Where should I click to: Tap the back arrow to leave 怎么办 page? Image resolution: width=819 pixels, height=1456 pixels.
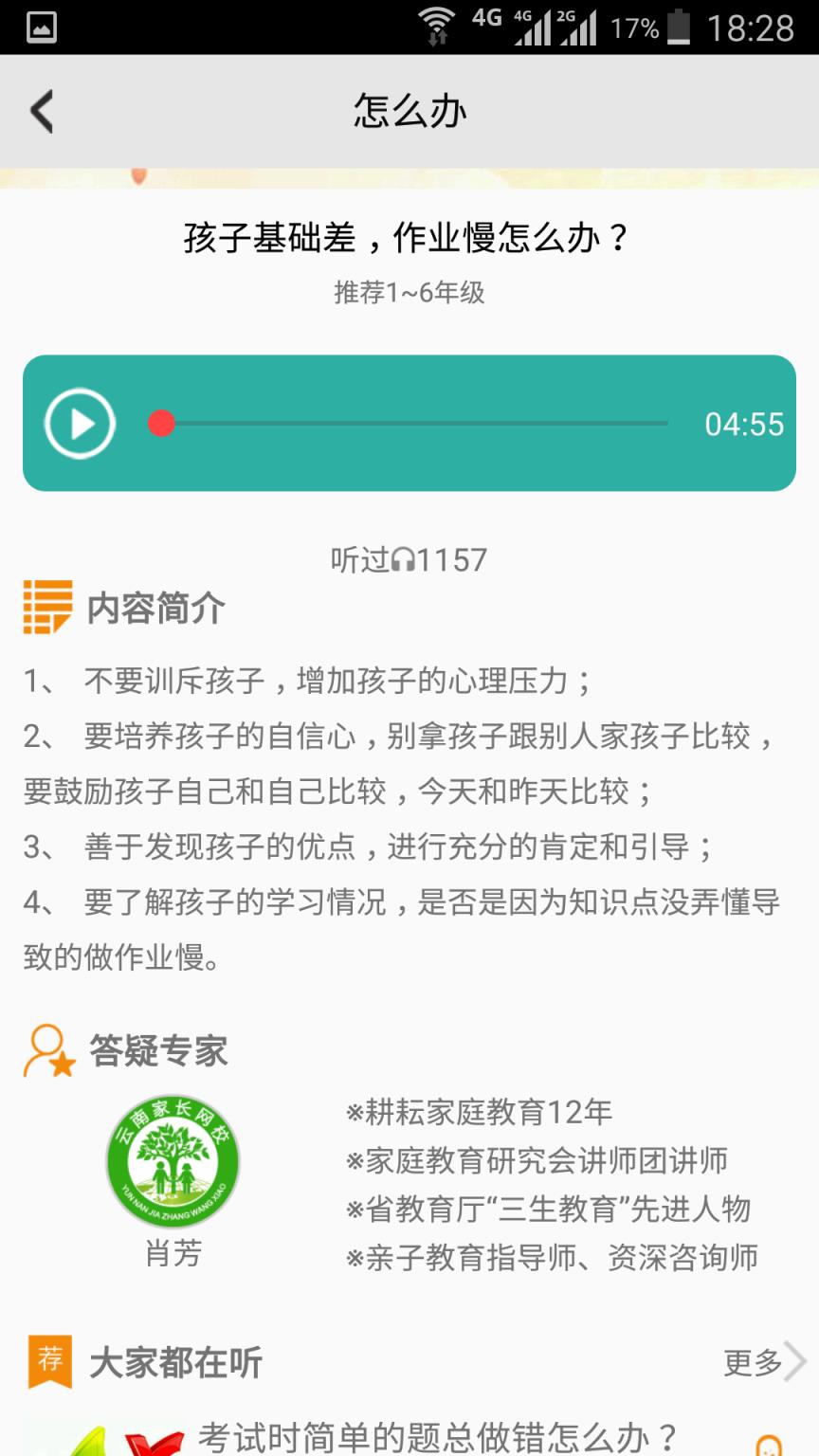[x=41, y=111]
